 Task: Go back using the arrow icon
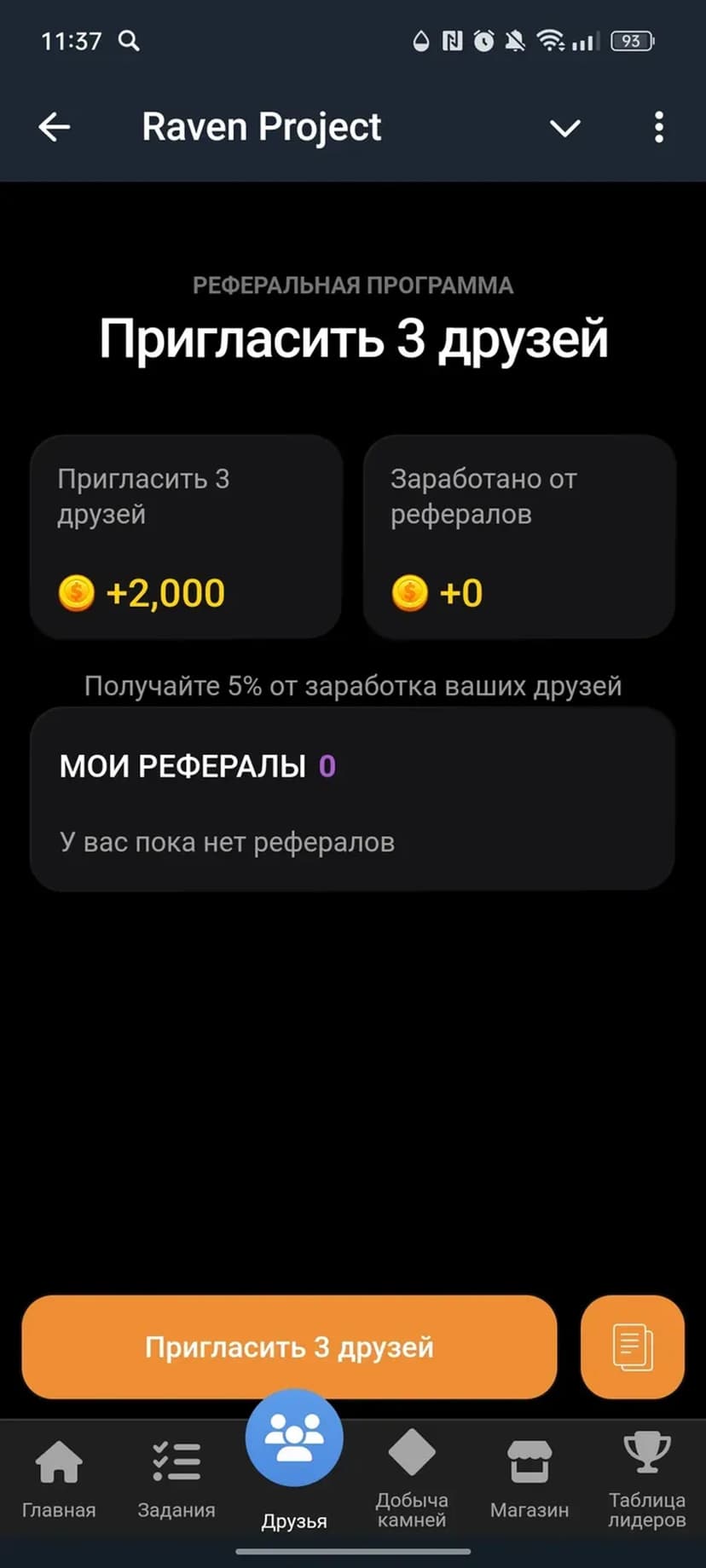[x=55, y=128]
